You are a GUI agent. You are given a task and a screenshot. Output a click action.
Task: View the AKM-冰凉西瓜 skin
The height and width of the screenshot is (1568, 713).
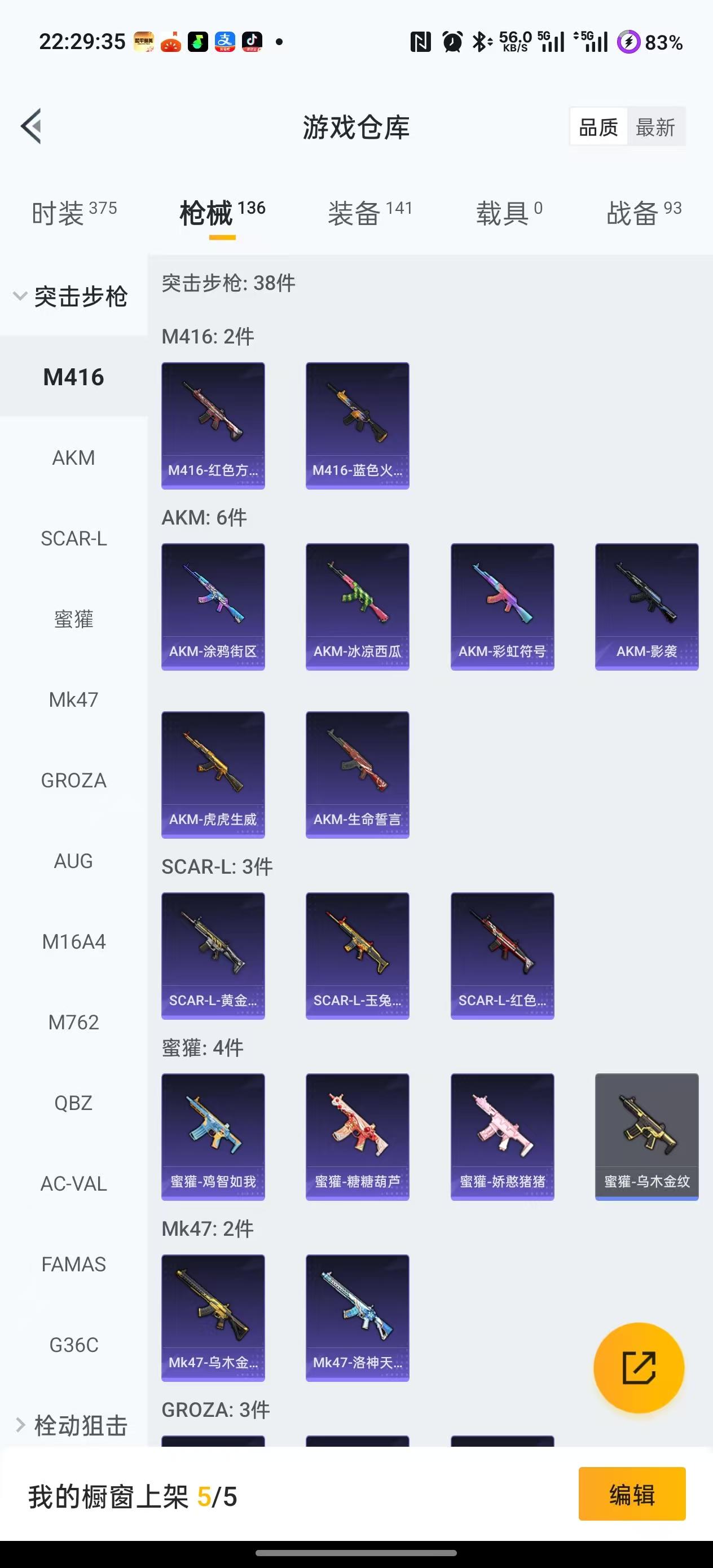point(358,606)
